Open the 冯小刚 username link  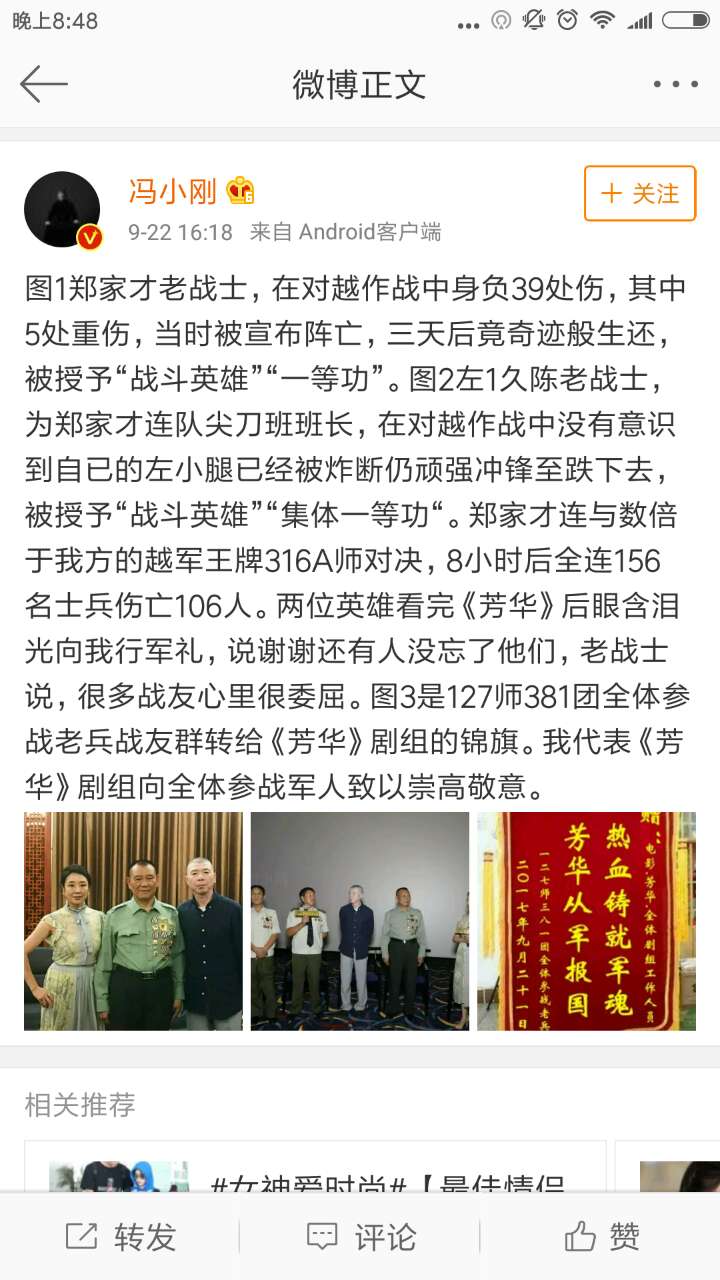(x=172, y=191)
